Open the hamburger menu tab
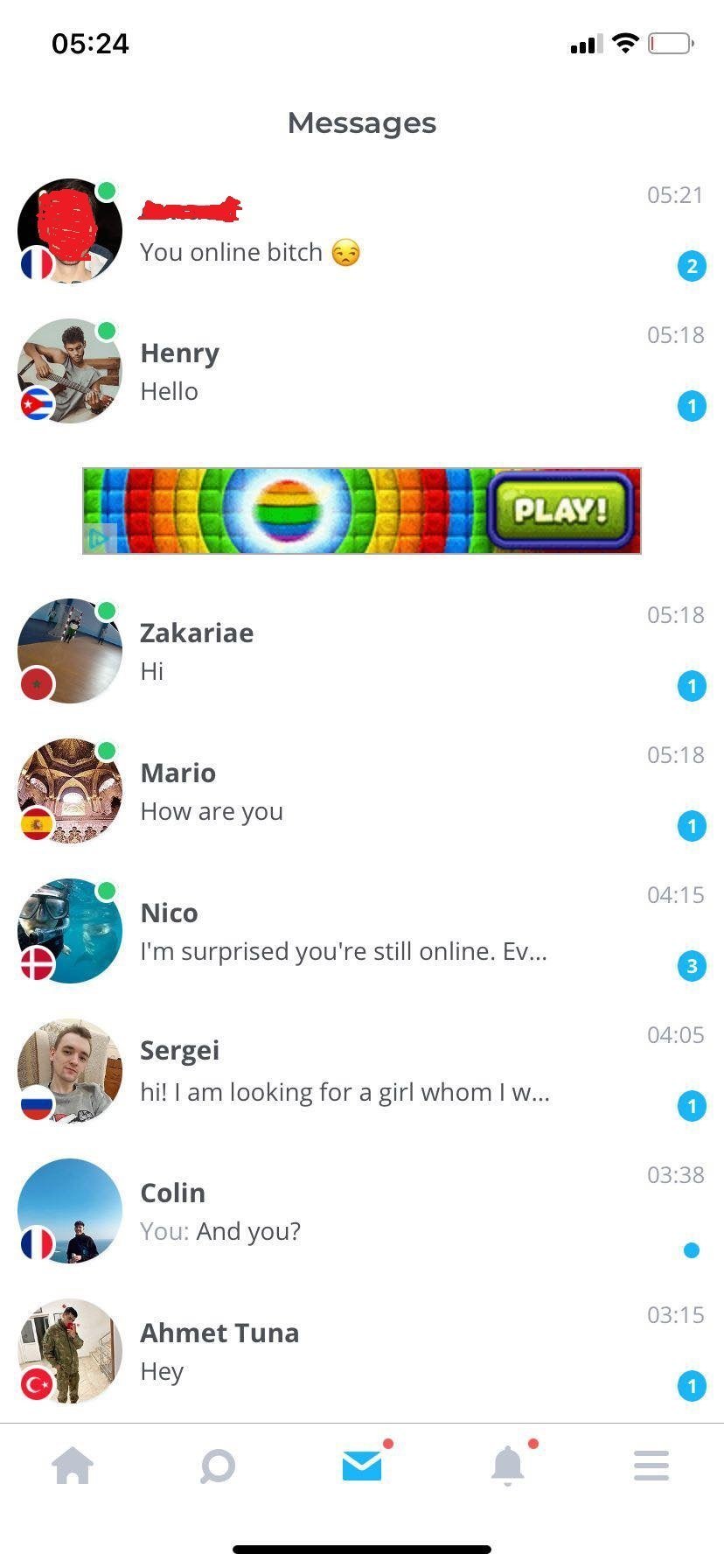 click(x=651, y=1465)
